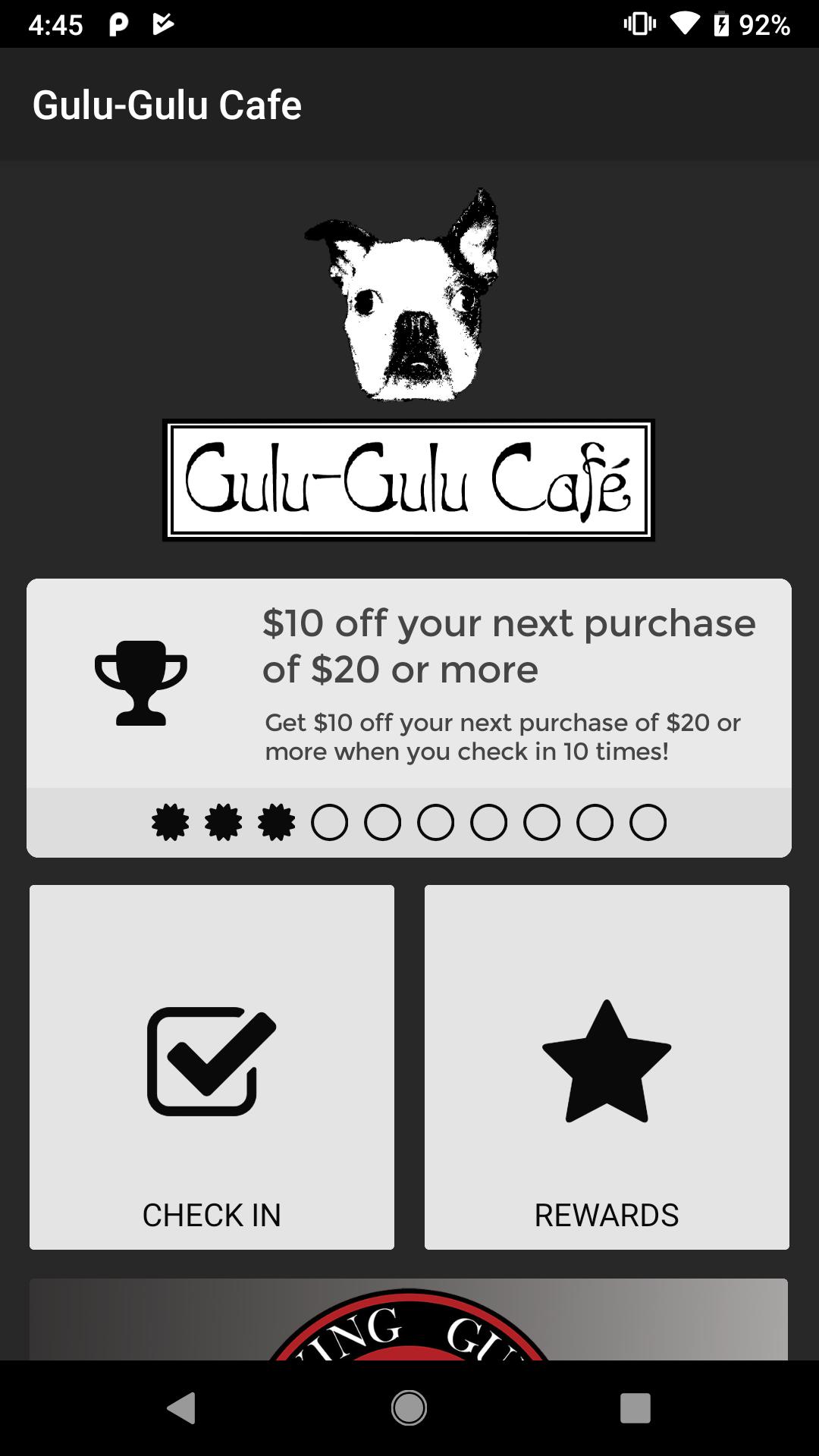Tap the first filled check-in stamp
The width and height of the screenshot is (819, 1456).
tap(171, 821)
